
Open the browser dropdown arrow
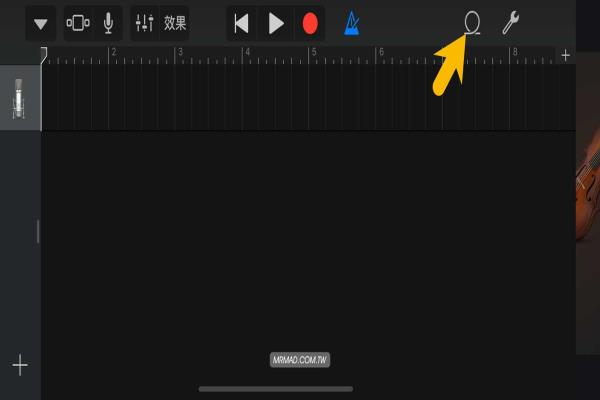[41, 23]
